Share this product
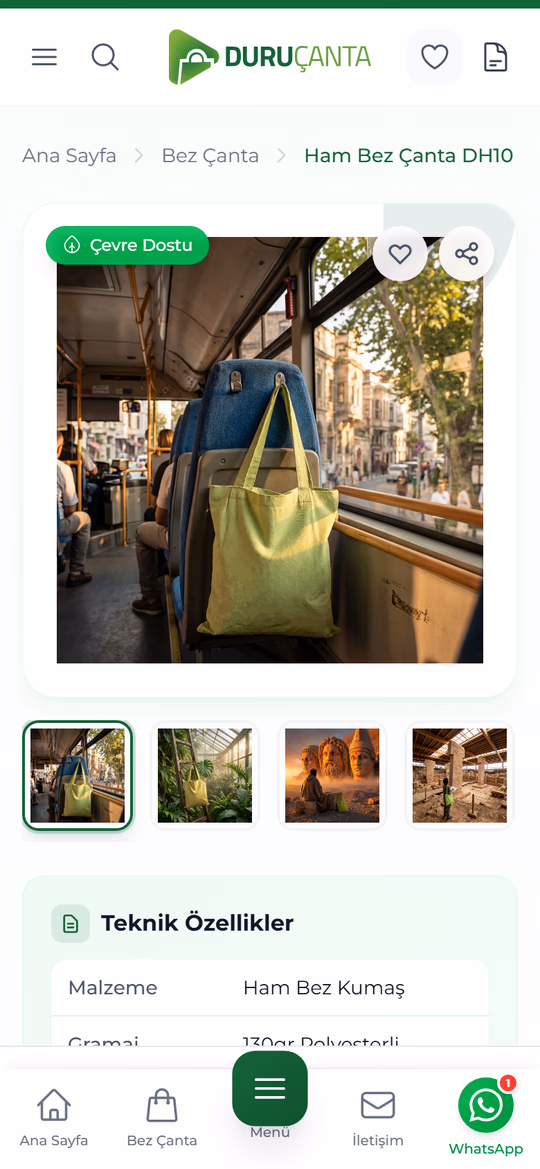This screenshot has width=540, height=1169. coord(467,253)
